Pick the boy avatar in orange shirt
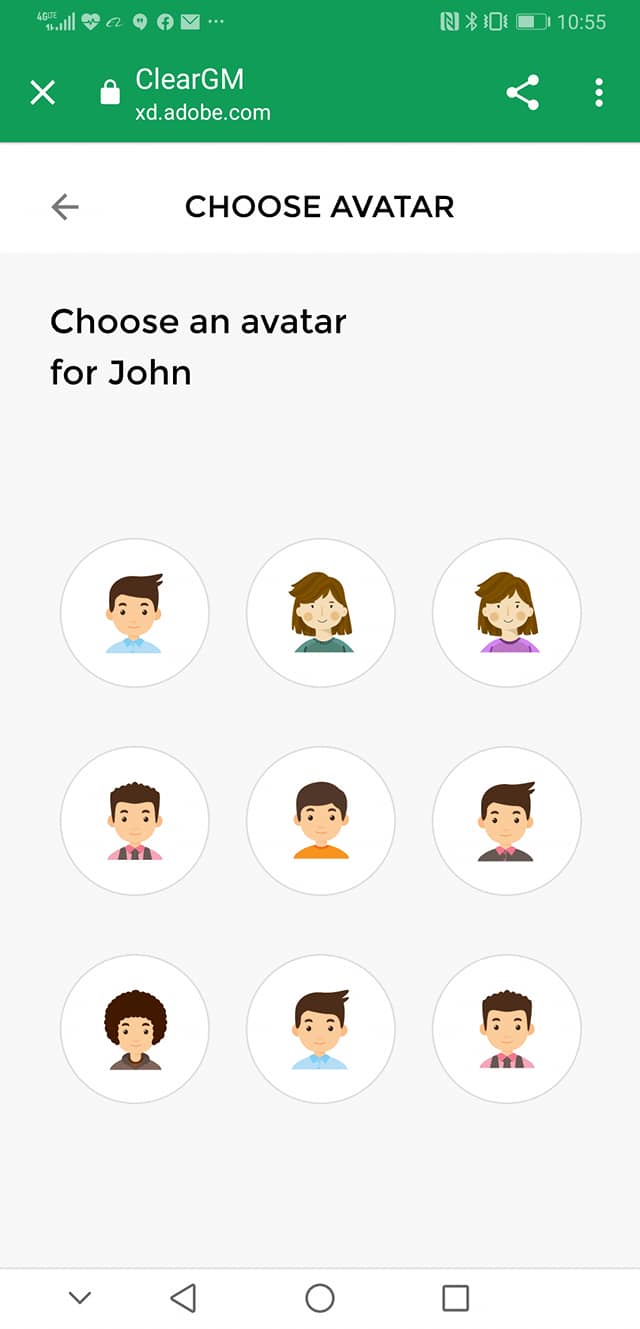The height and width of the screenshot is (1329, 640). point(321,821)
